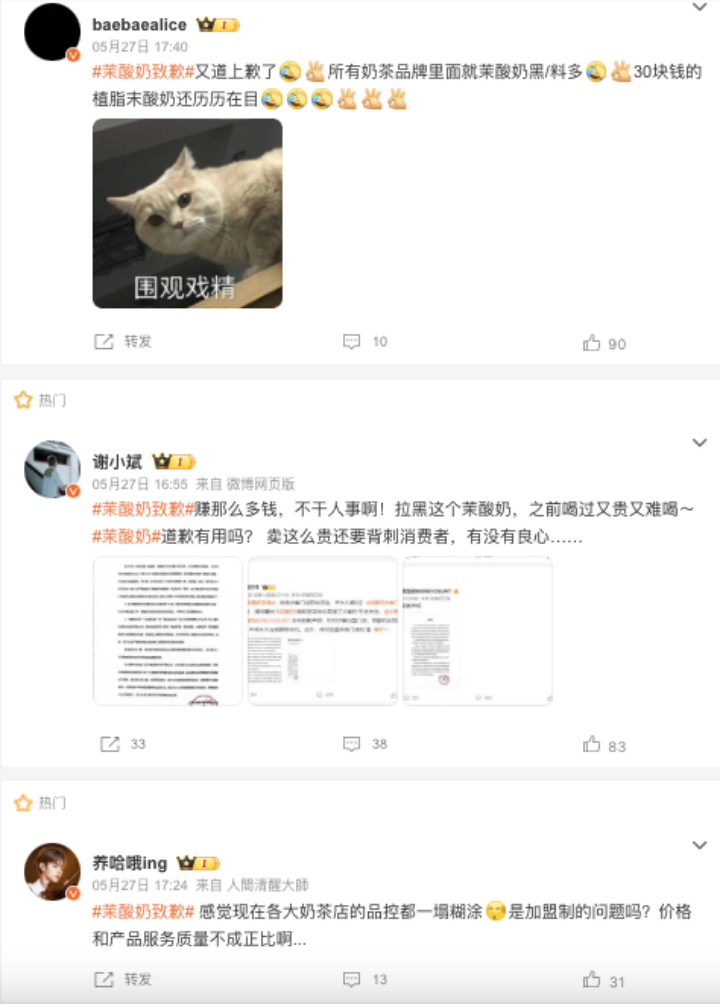This screenshot has width=720, height=1004.
Task: Open comments on baebaealice's post
Action: [364, 342]
